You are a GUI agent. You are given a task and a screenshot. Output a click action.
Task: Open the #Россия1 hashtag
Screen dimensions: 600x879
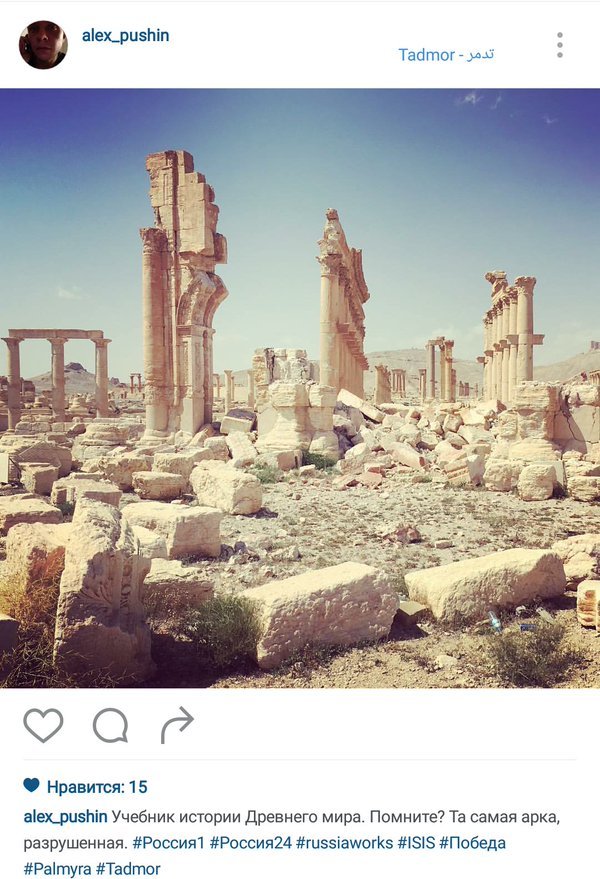pos(168,843)
